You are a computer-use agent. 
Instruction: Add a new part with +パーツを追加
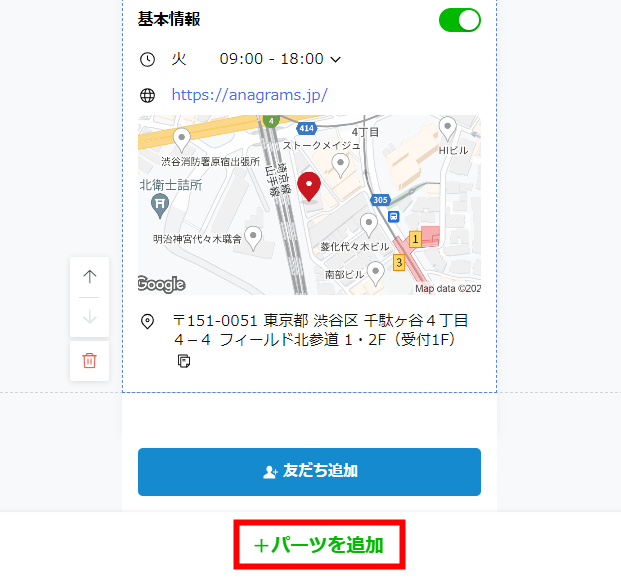[318, 545]
